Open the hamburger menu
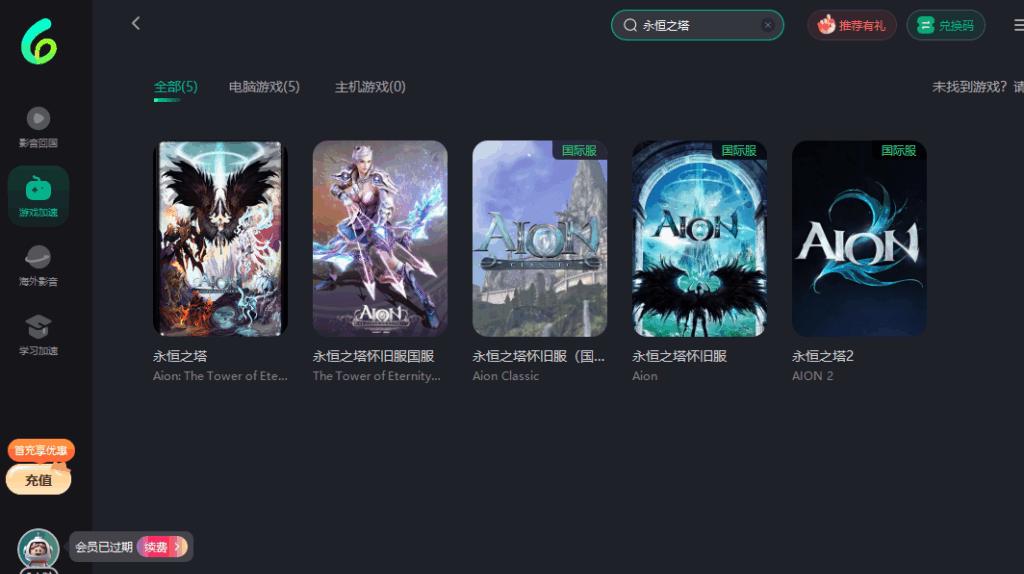This screenshot has width=1024, height=574. point(1017,25)
